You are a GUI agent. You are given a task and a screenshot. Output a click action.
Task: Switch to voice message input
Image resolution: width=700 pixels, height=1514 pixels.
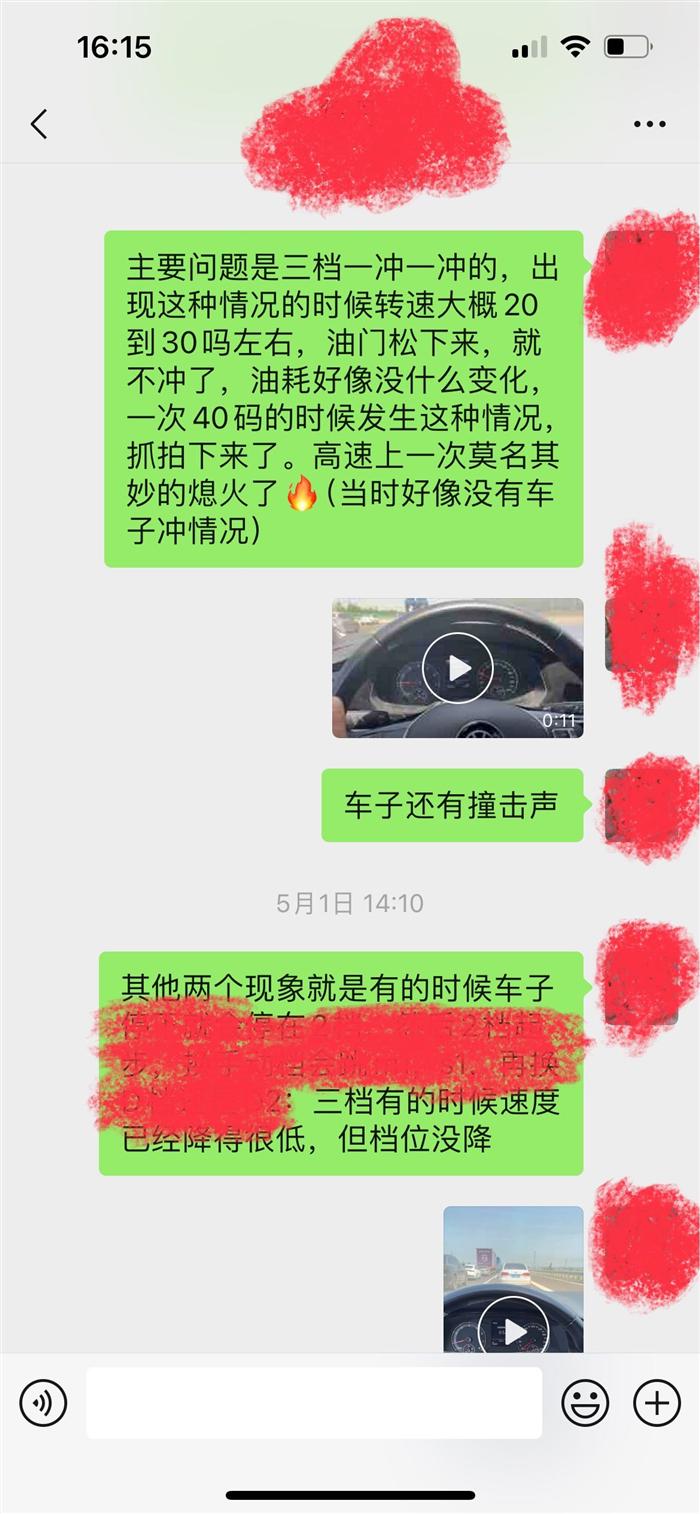(x=43, y=1403)
